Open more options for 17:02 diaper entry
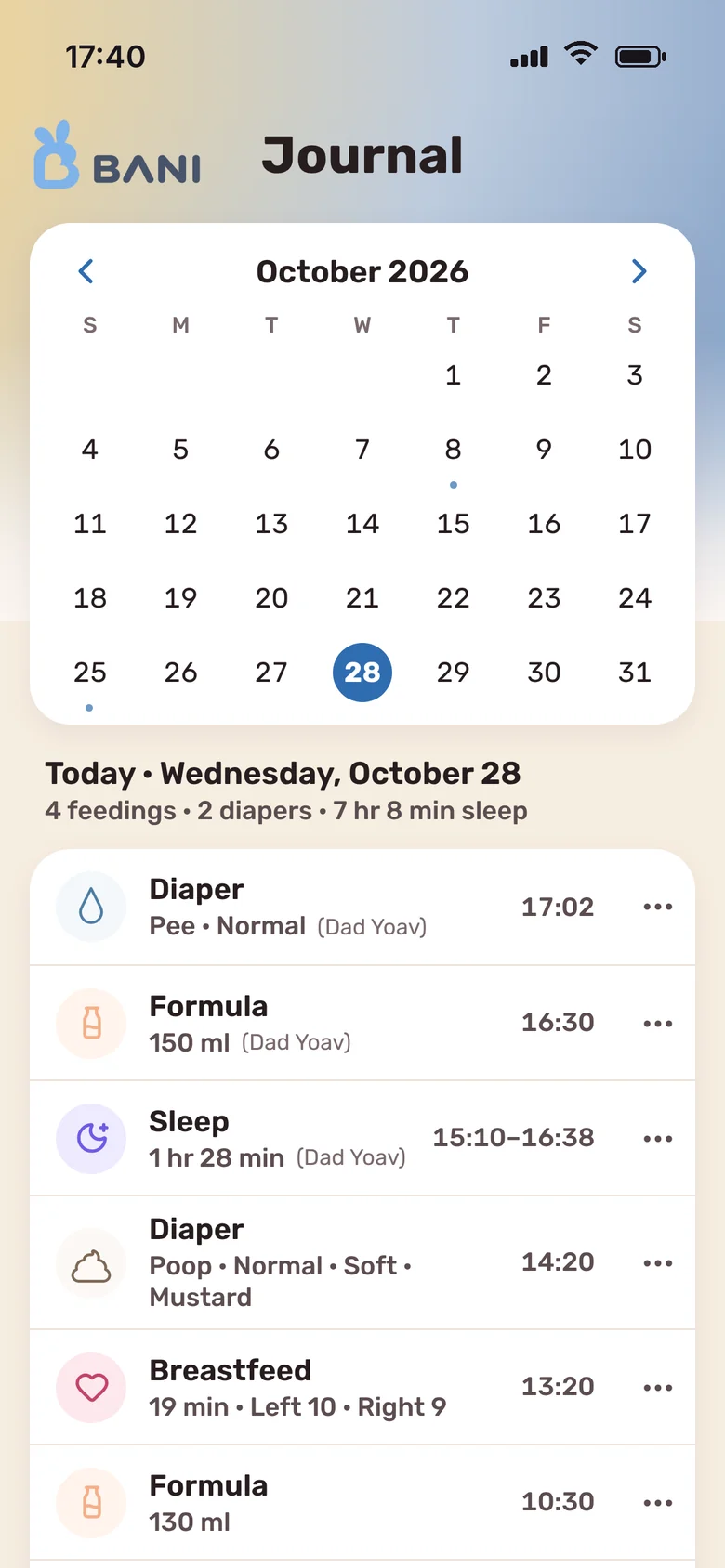This screenshot has width=725, height=1568. (658, 907)
